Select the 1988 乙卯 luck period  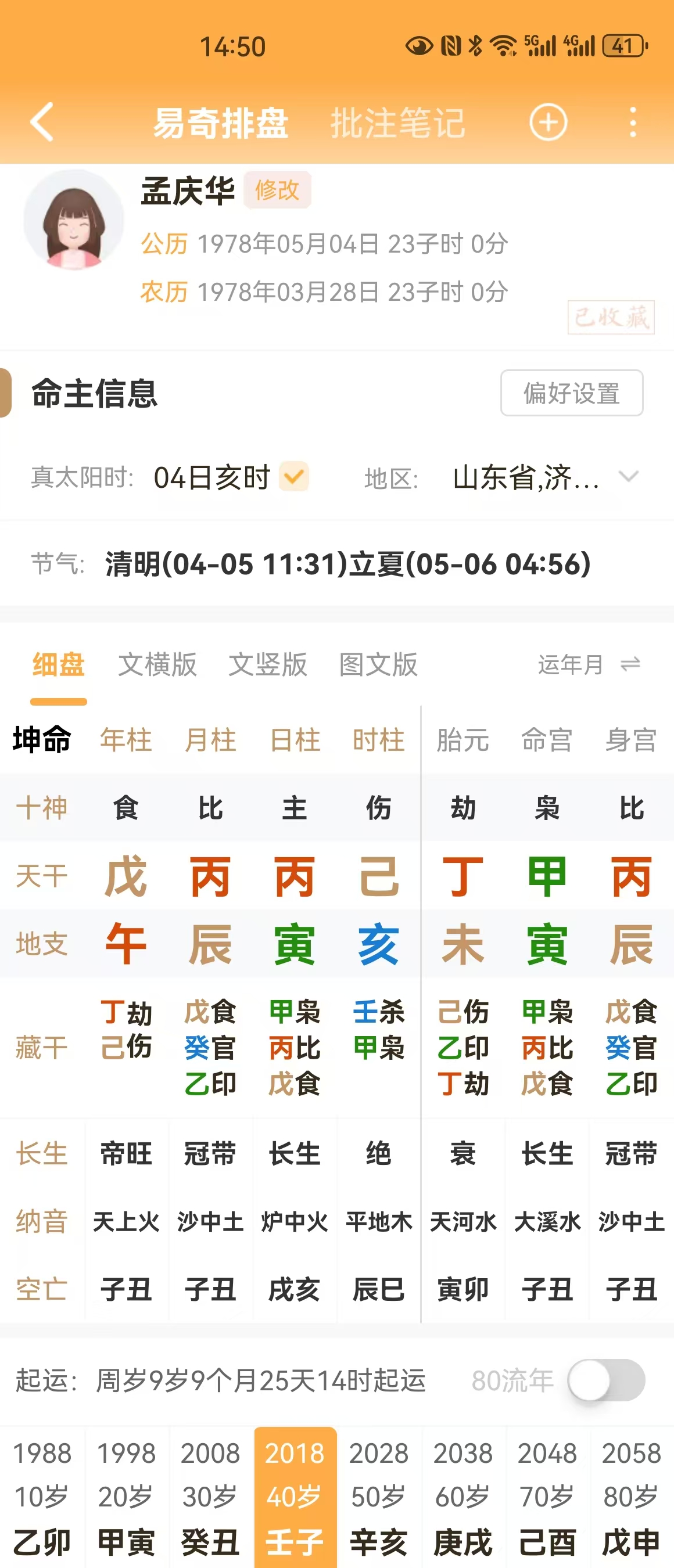[42, 1497]
